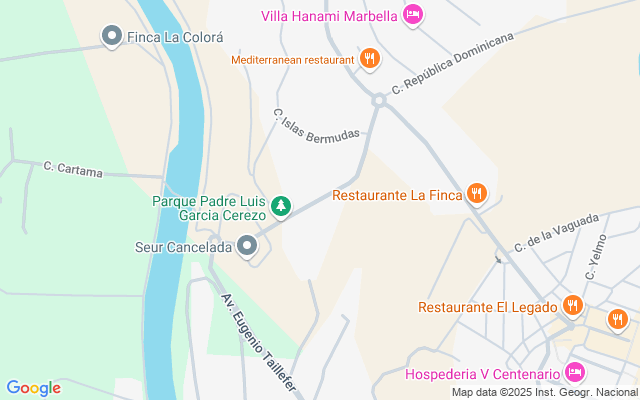Open the Hospederia V Centenario hotel pin

point(574,373)
